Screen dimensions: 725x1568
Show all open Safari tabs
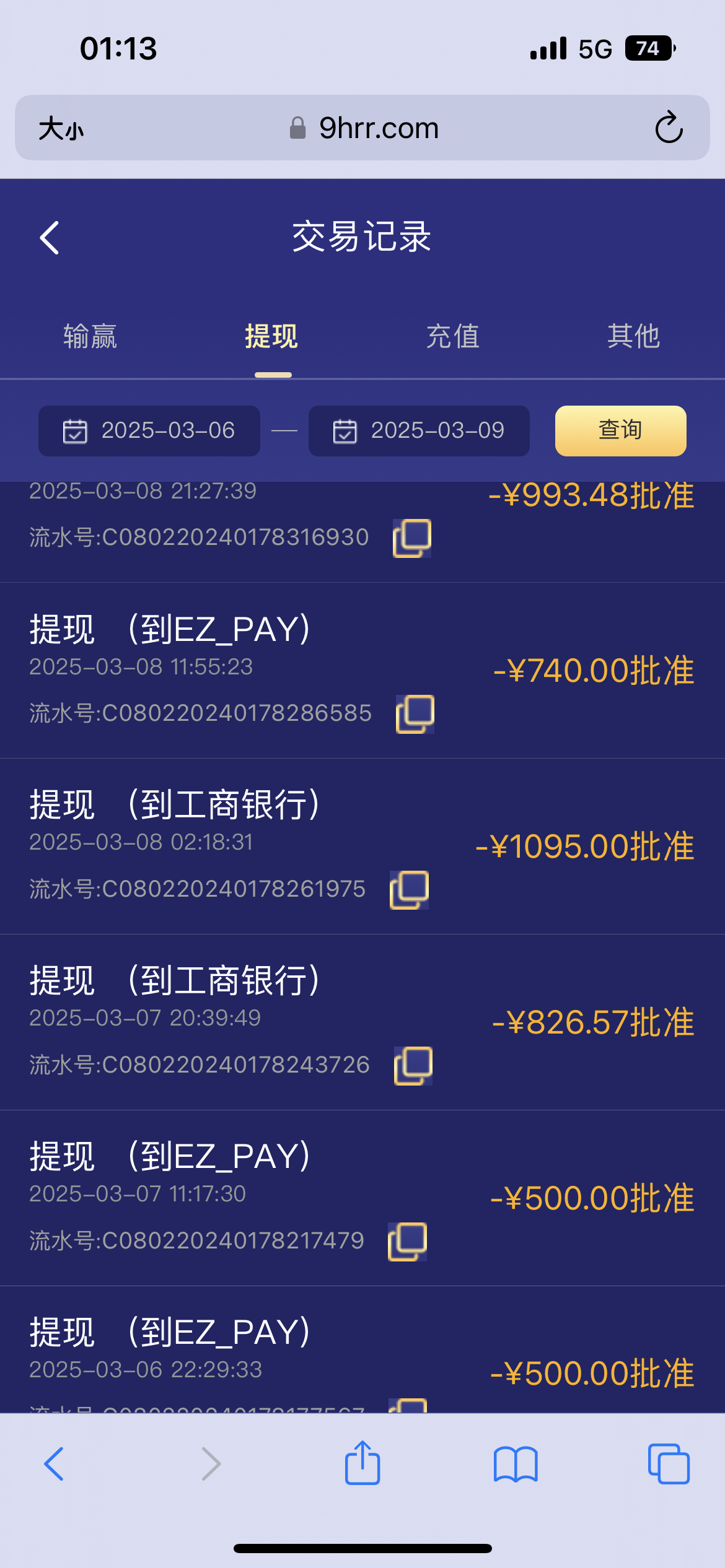668,1464
